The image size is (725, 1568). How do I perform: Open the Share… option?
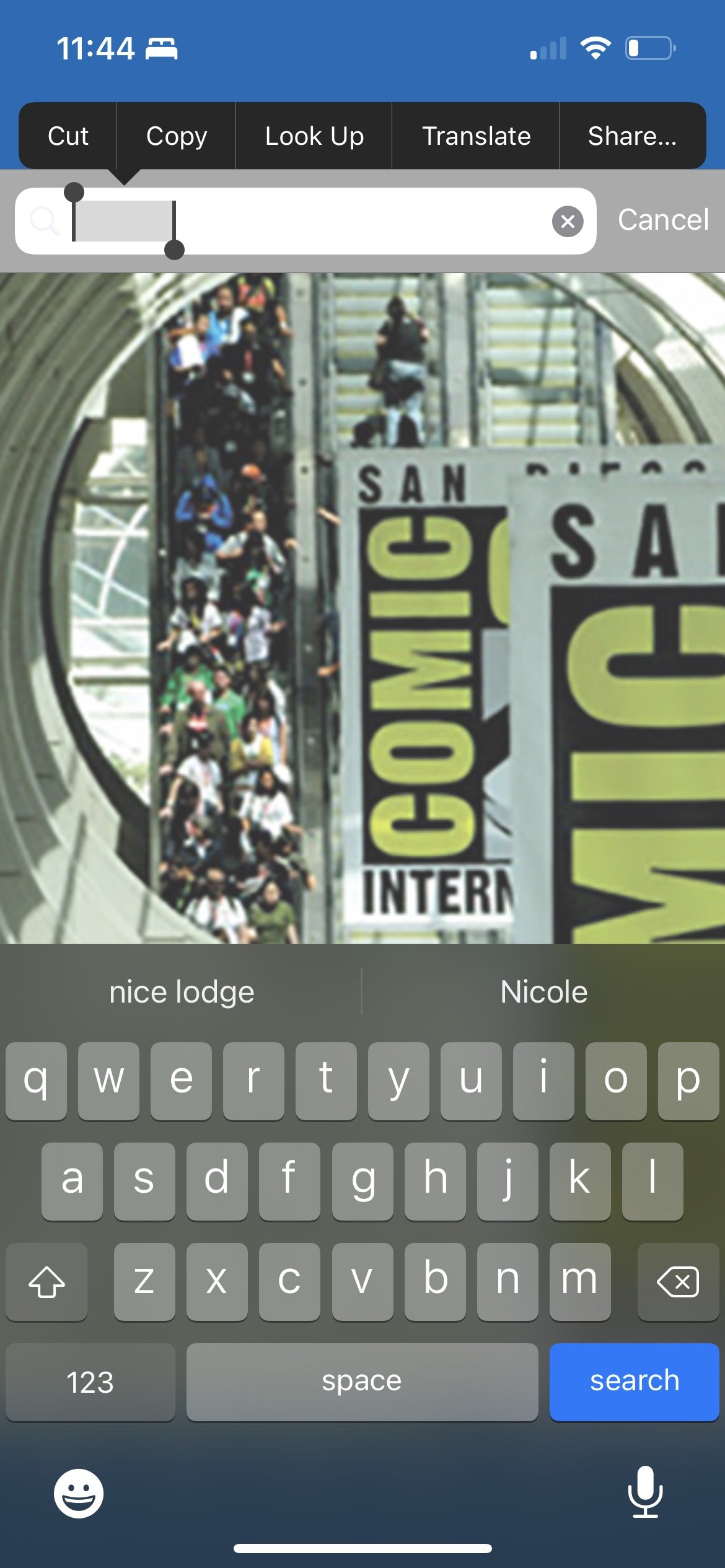pyautogui.click(x=632, y=136)
